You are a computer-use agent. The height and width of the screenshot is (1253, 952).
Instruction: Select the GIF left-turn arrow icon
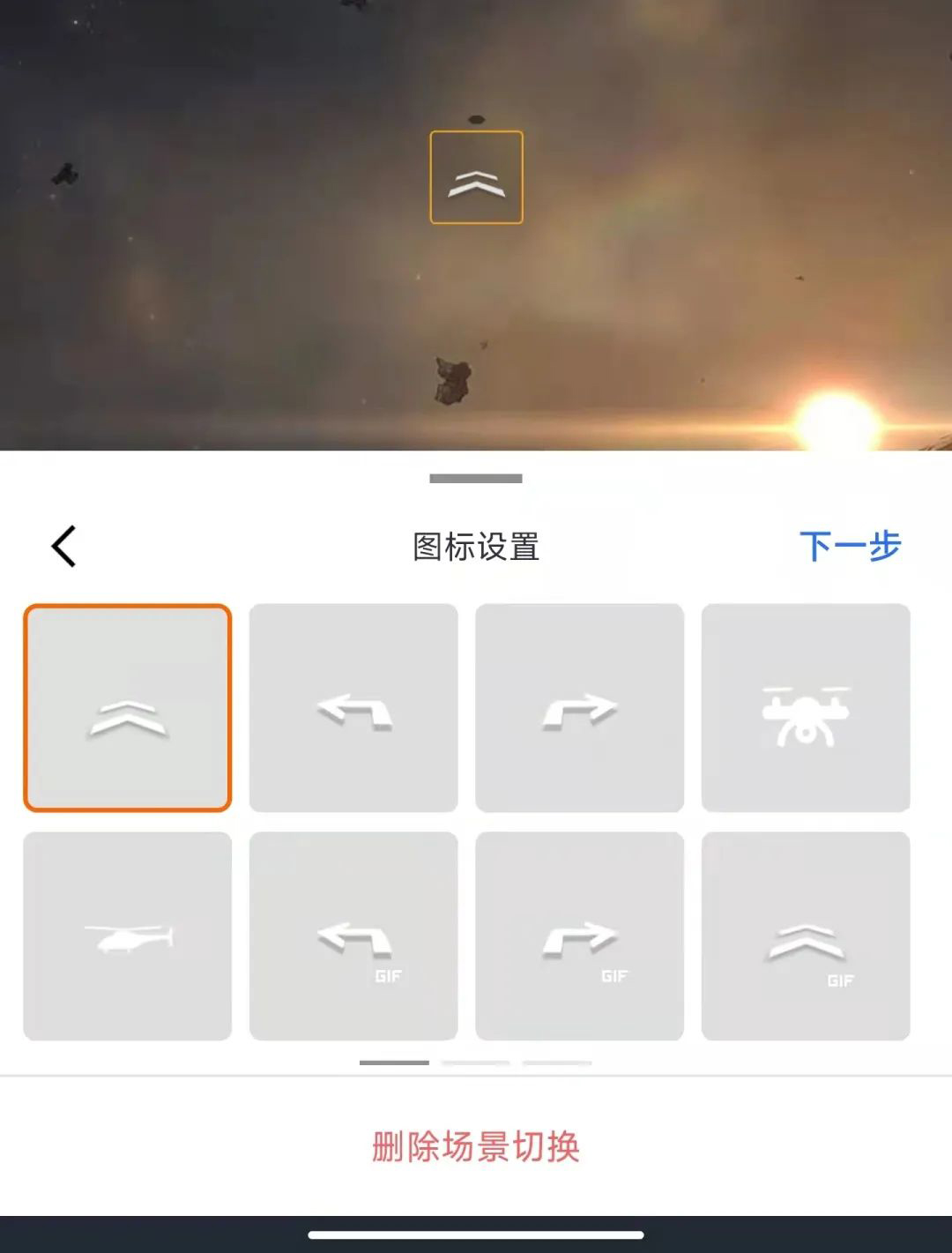353,936
